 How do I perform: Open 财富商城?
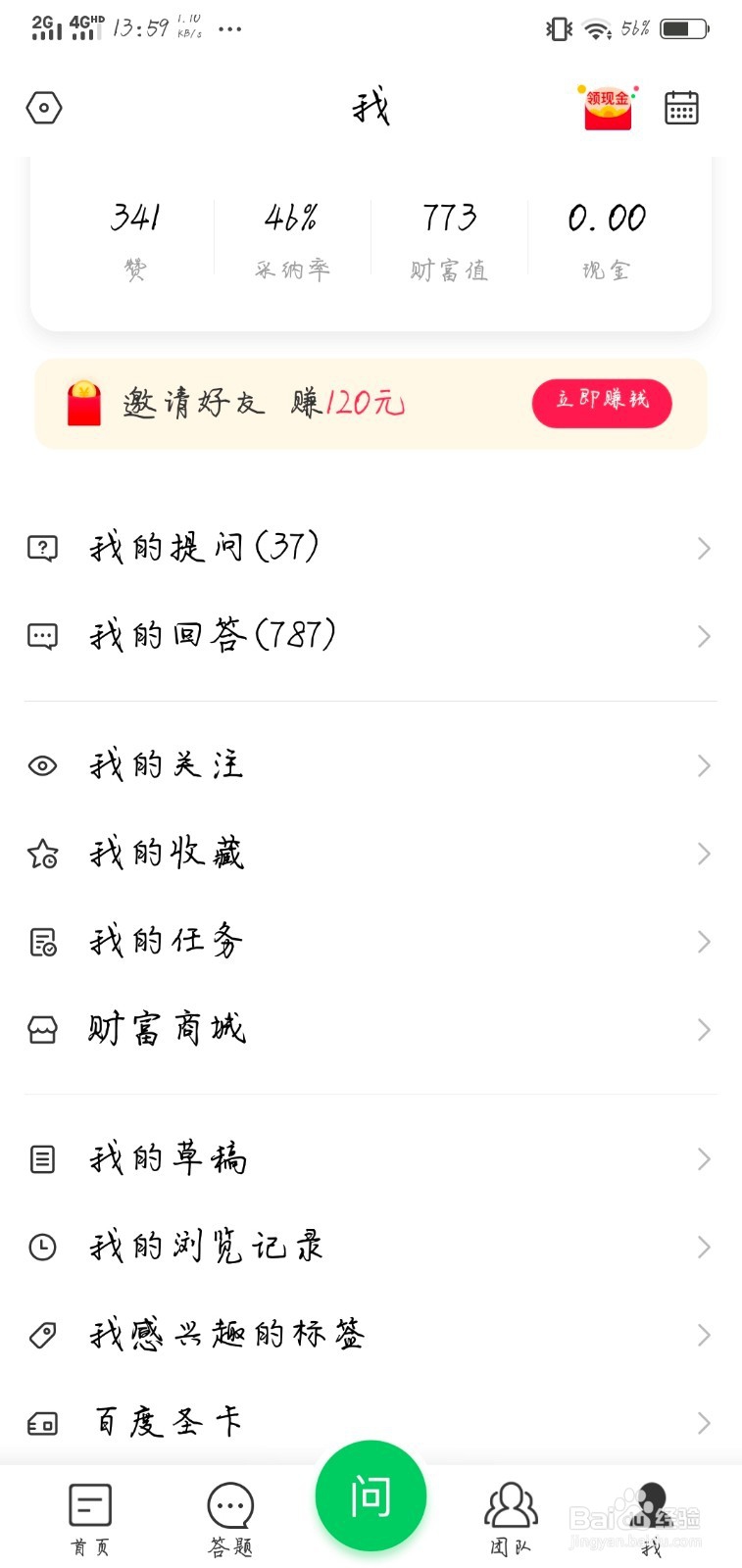(371, 1030)
